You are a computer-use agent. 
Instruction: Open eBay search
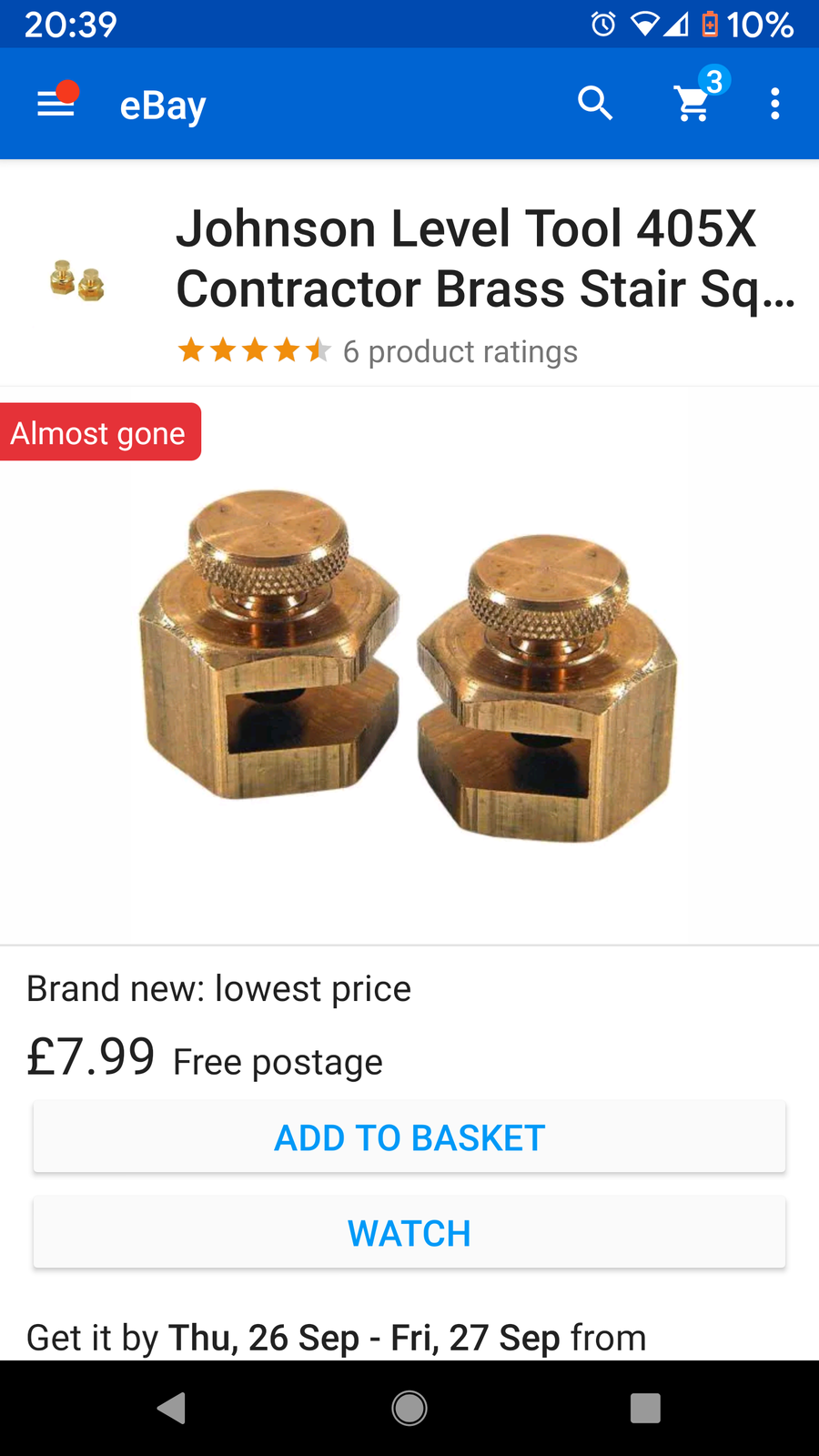click(595, 104)
